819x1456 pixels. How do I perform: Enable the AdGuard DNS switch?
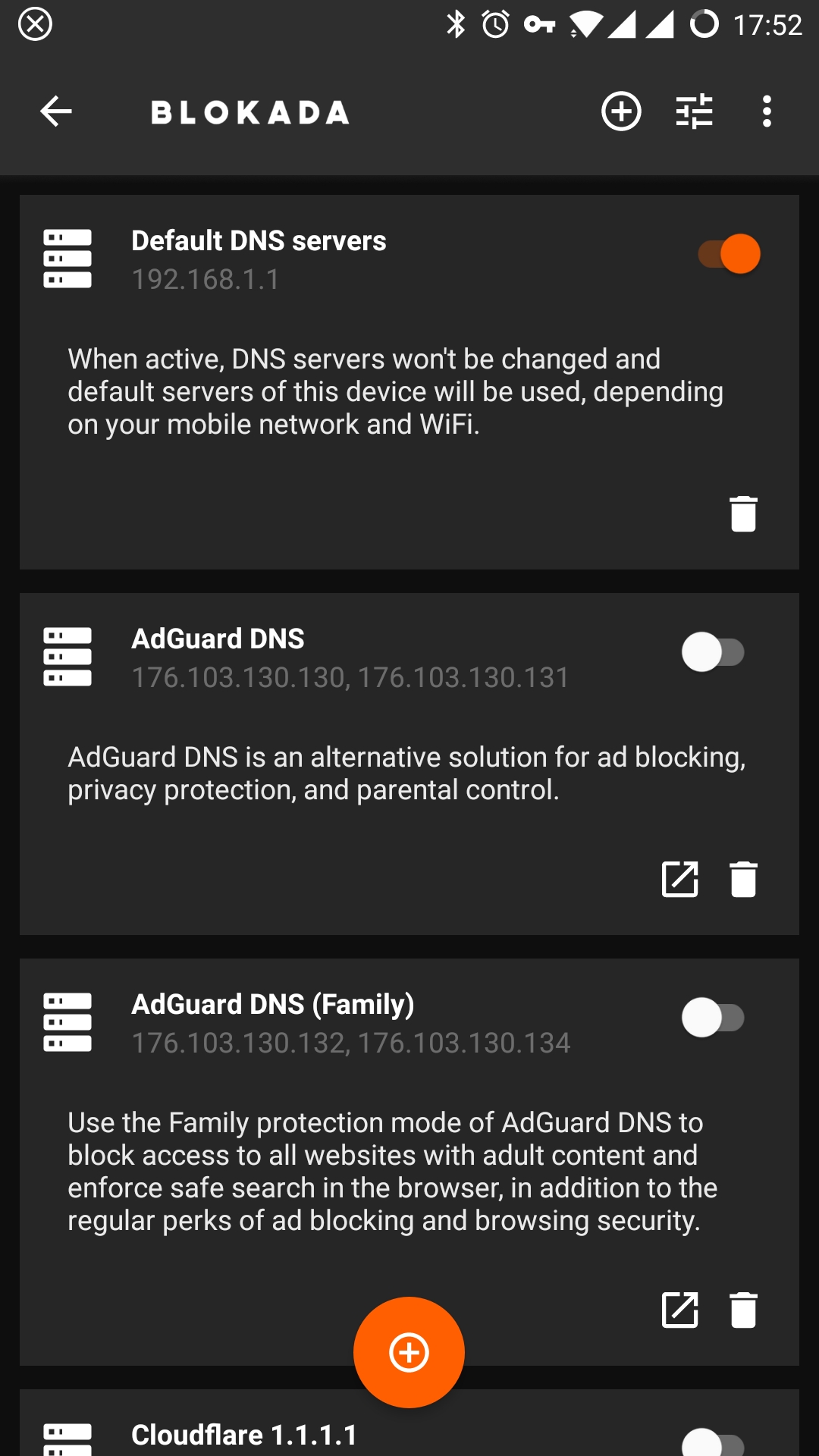click(x=713, y=652)
